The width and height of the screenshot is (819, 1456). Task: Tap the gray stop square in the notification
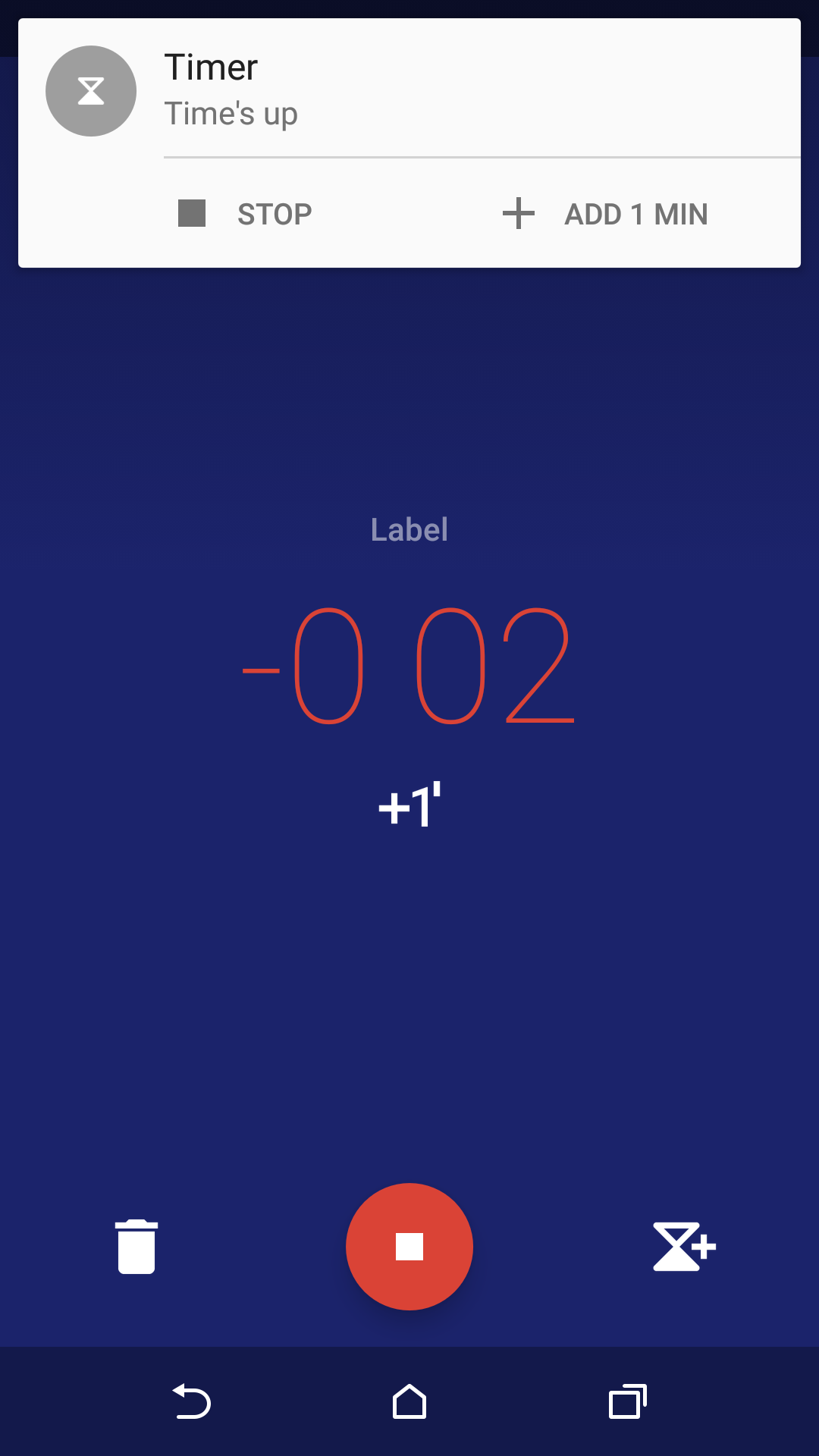tap(191, 213)
